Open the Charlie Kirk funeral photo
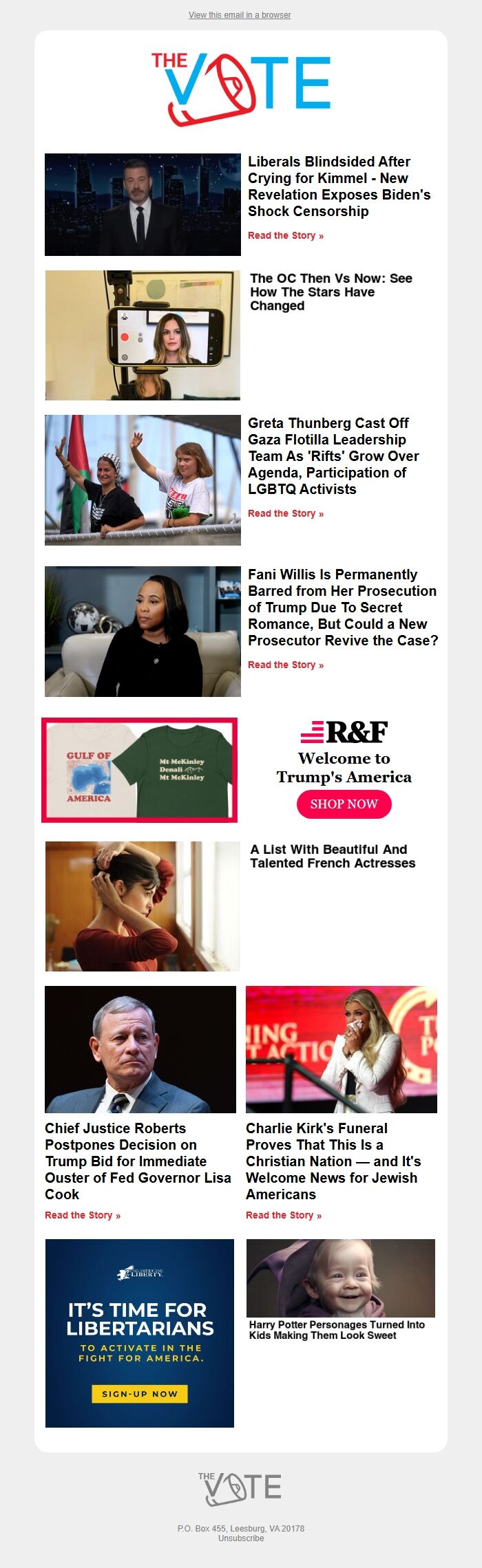 (x=341, y=1049)
